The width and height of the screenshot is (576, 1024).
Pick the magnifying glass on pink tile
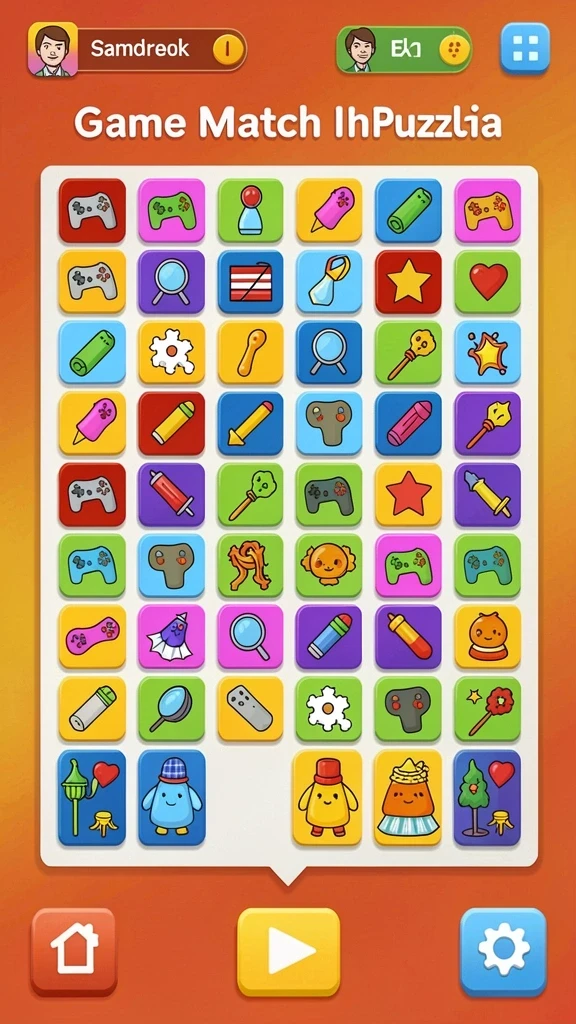coord(251,637)
